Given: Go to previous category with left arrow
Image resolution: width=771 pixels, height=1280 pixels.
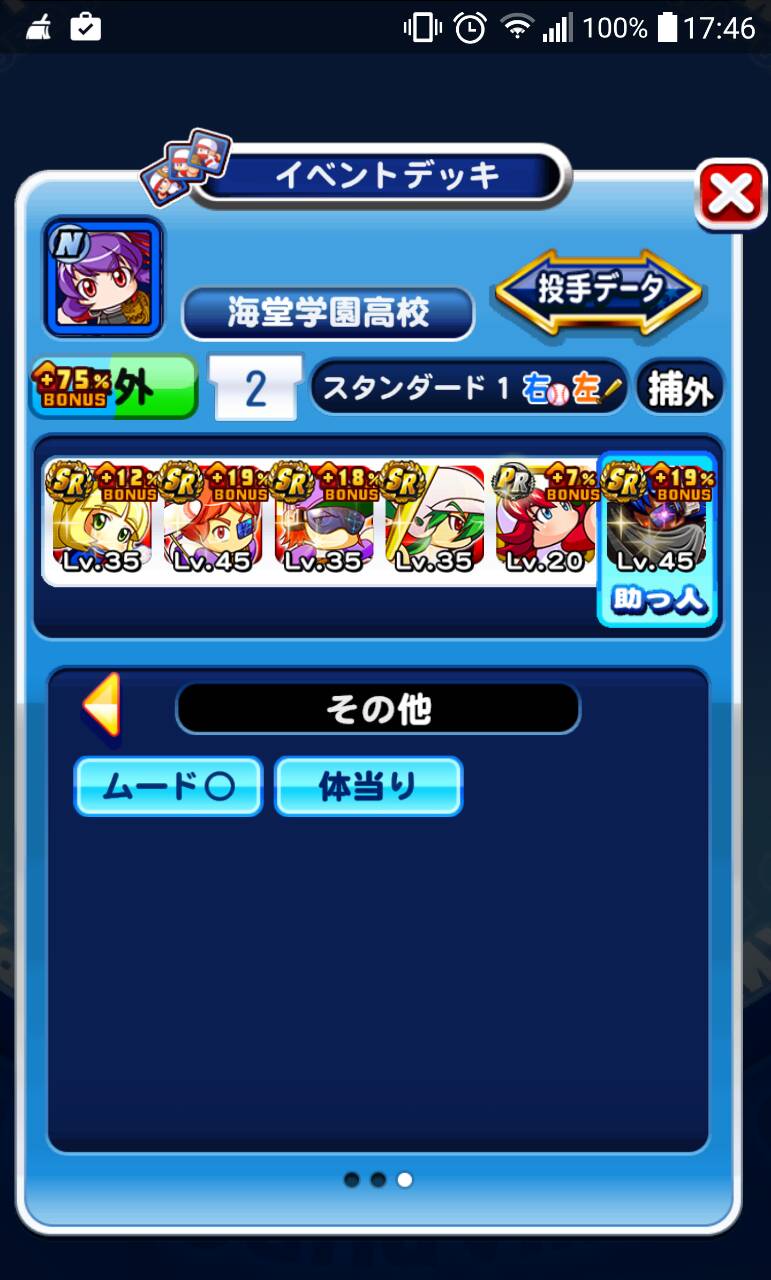Looking at the screenshot, I should [101, 706].
